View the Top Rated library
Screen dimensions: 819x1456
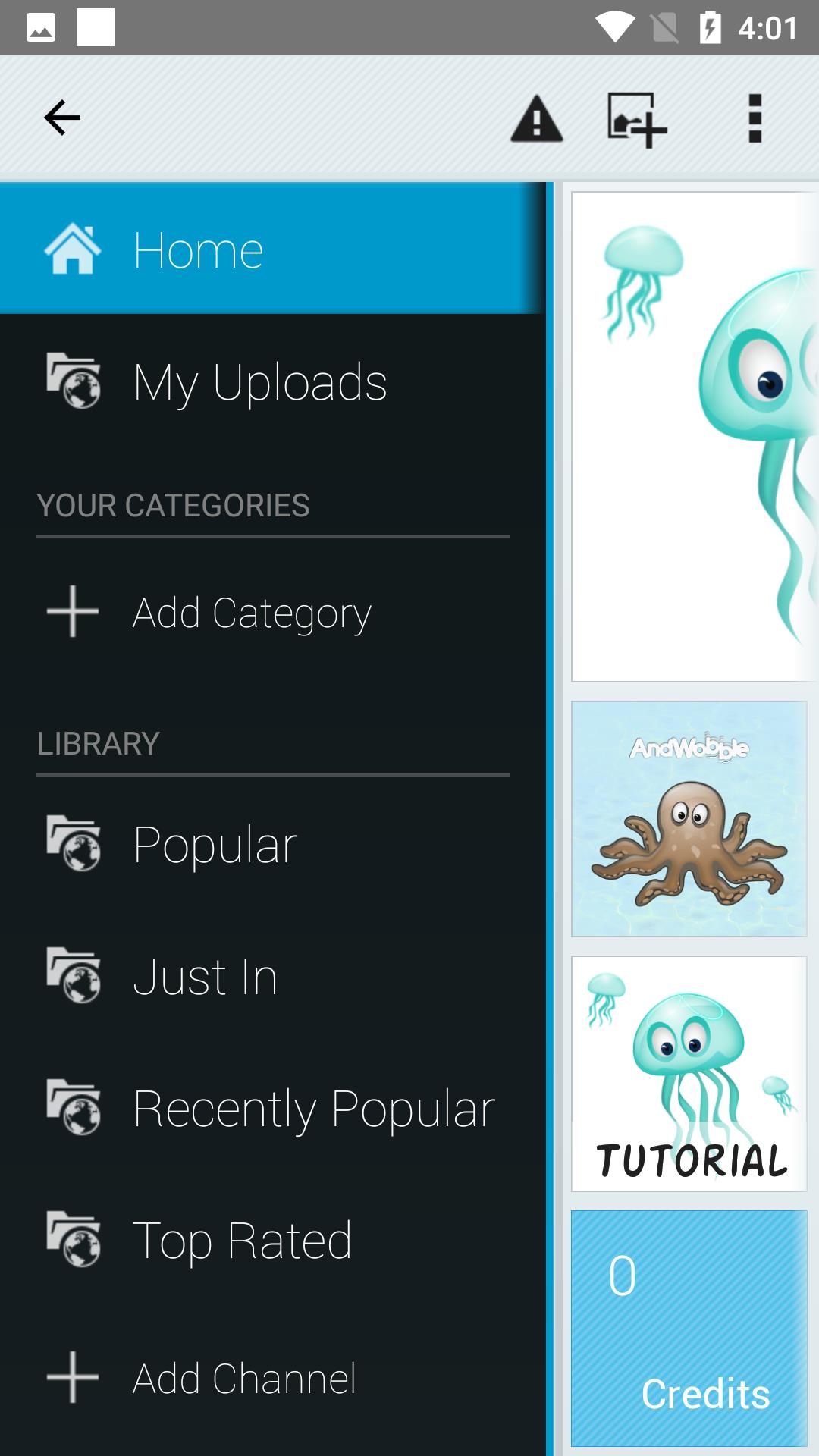point(242,1240)
